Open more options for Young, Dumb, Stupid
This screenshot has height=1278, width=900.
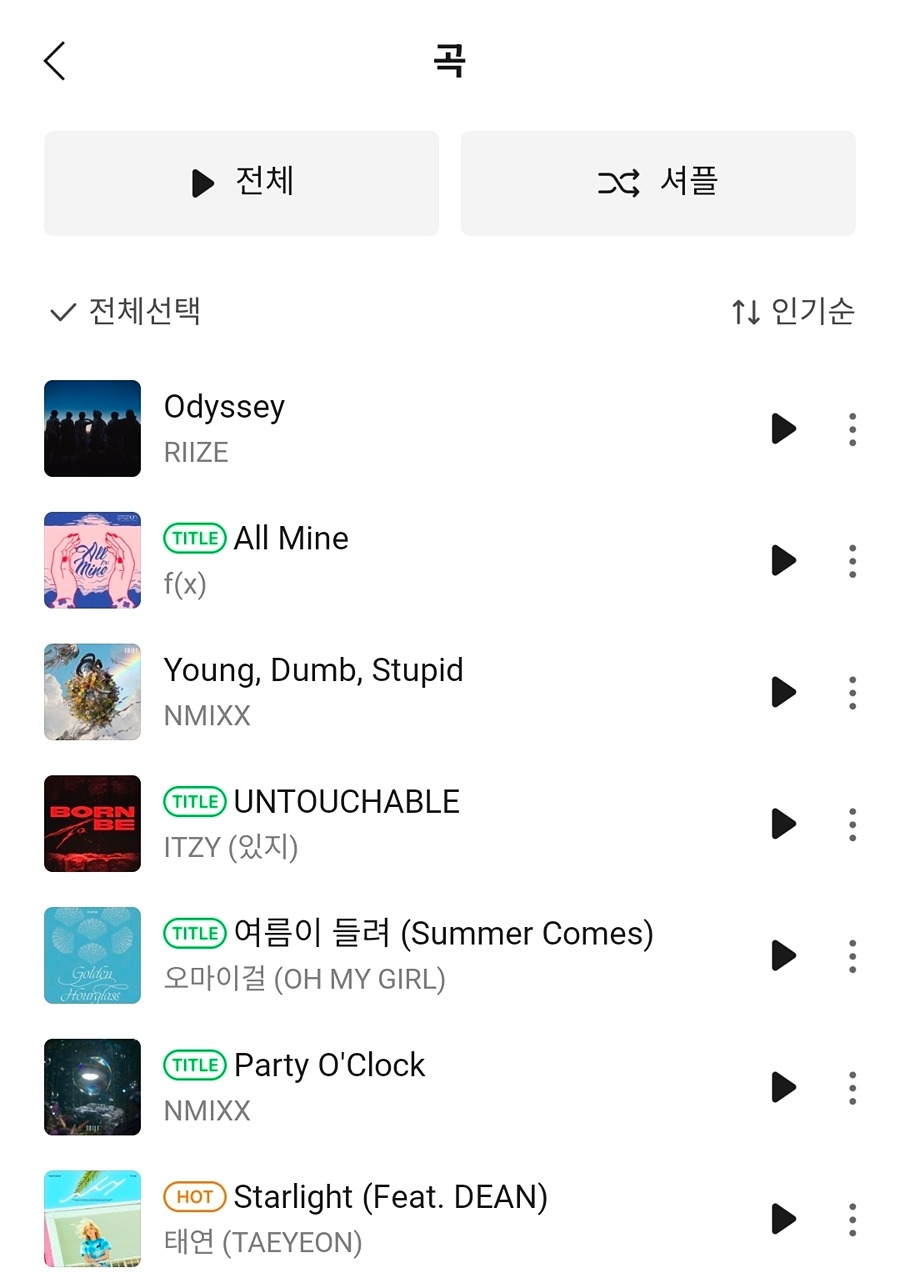852,692
